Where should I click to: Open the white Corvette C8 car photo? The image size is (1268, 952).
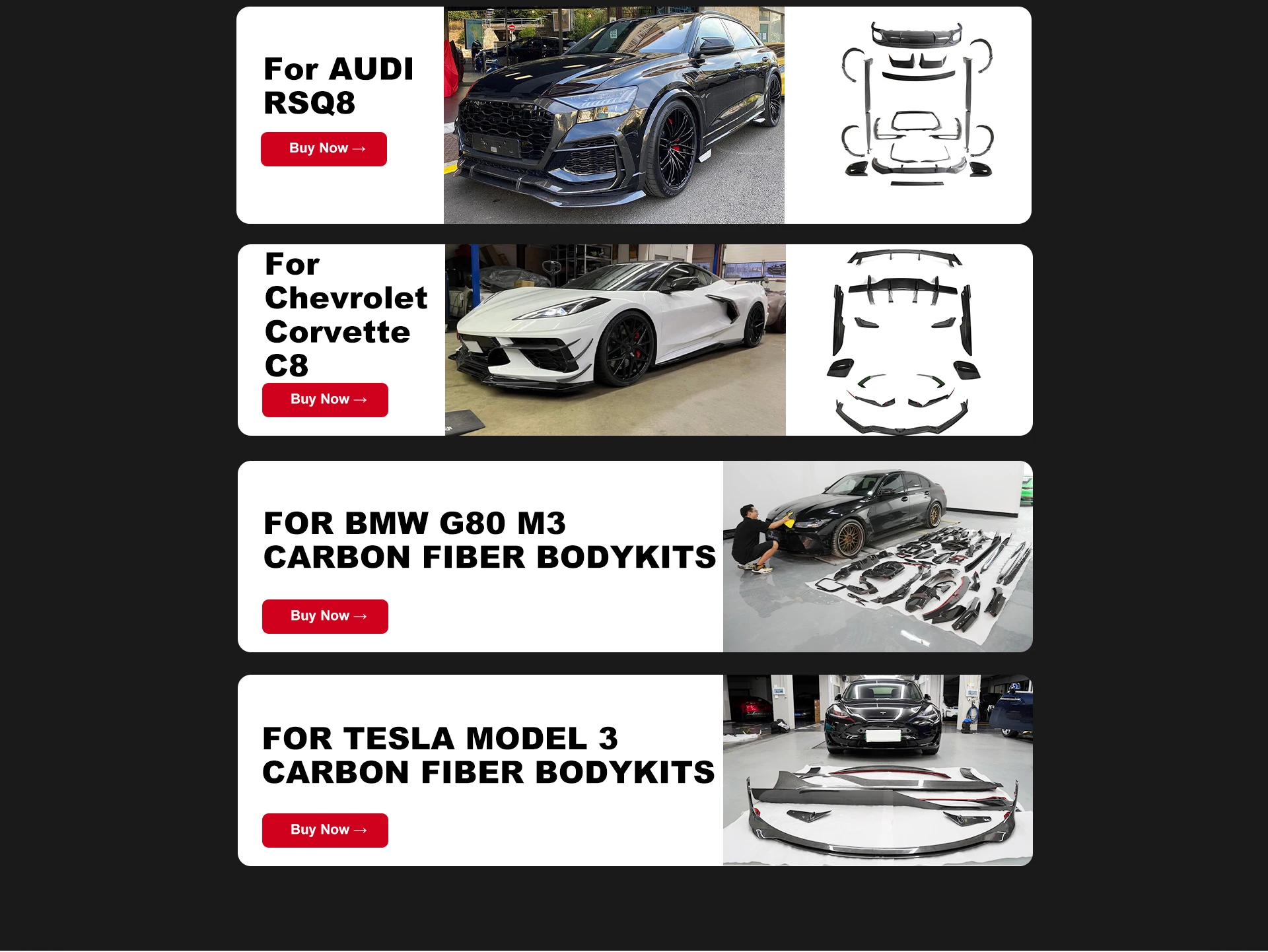(616, 340)
